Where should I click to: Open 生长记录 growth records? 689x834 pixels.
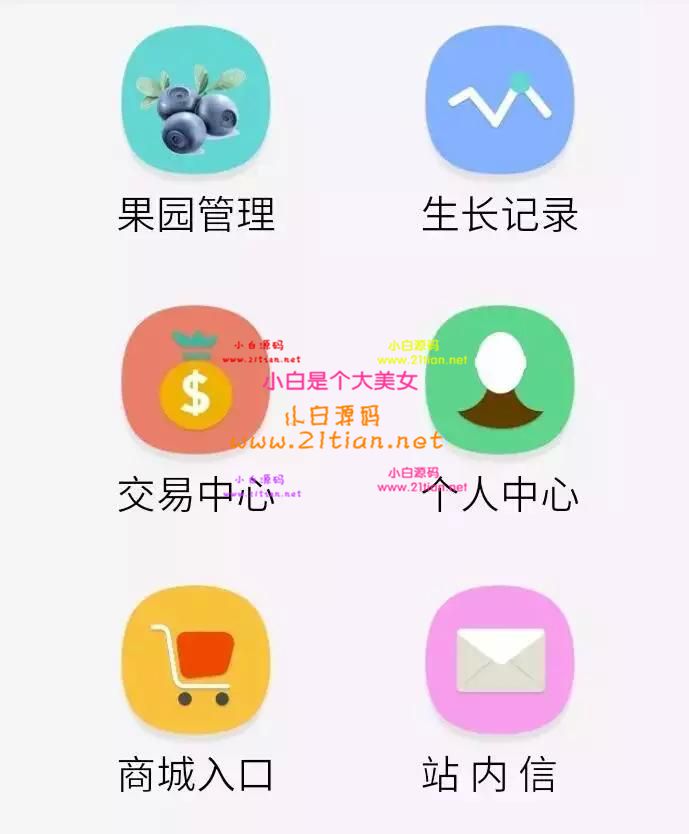pos(499,101)
